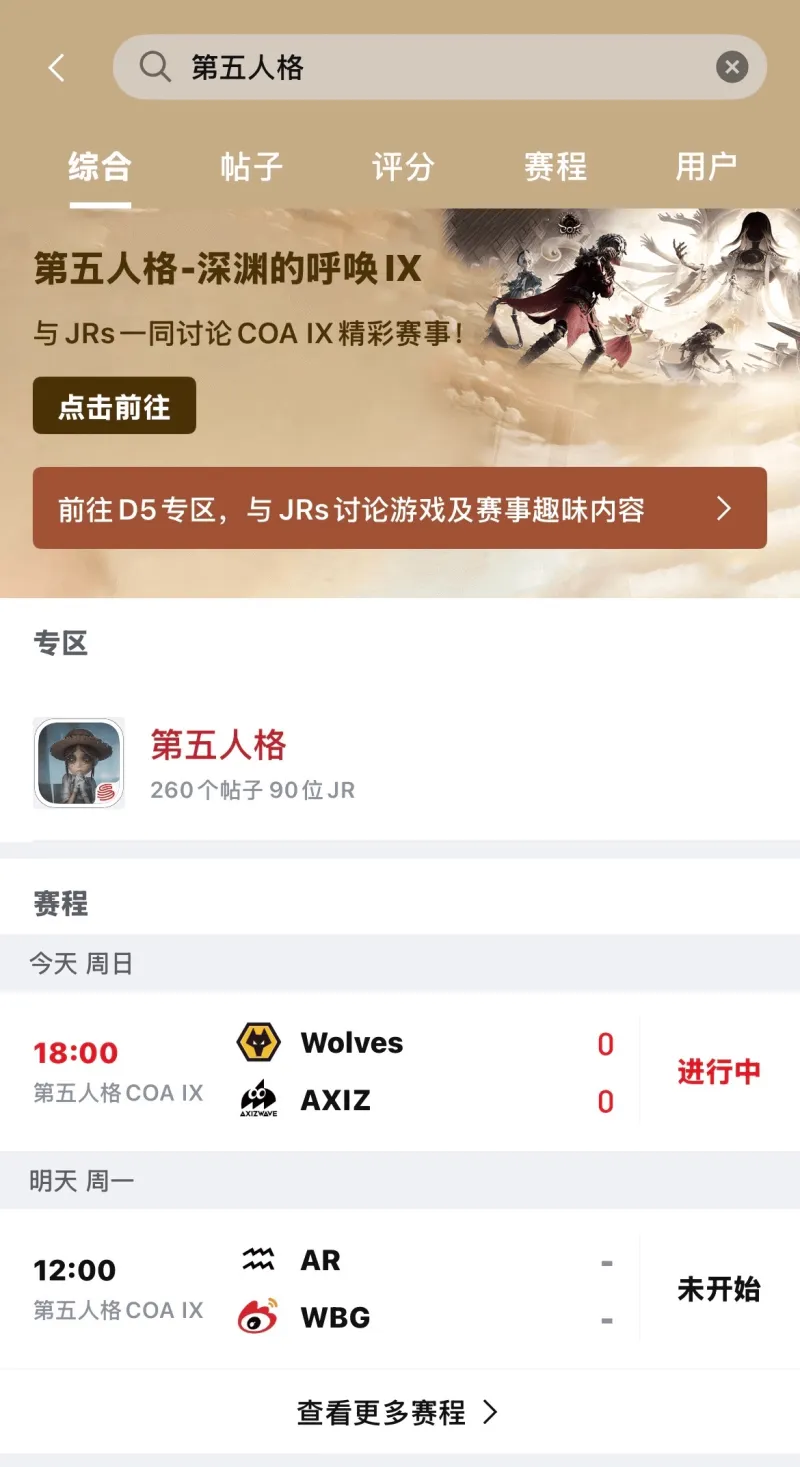Open the AR vs WBG match
Screen dimensions: 800x1467
[400, 1289]
